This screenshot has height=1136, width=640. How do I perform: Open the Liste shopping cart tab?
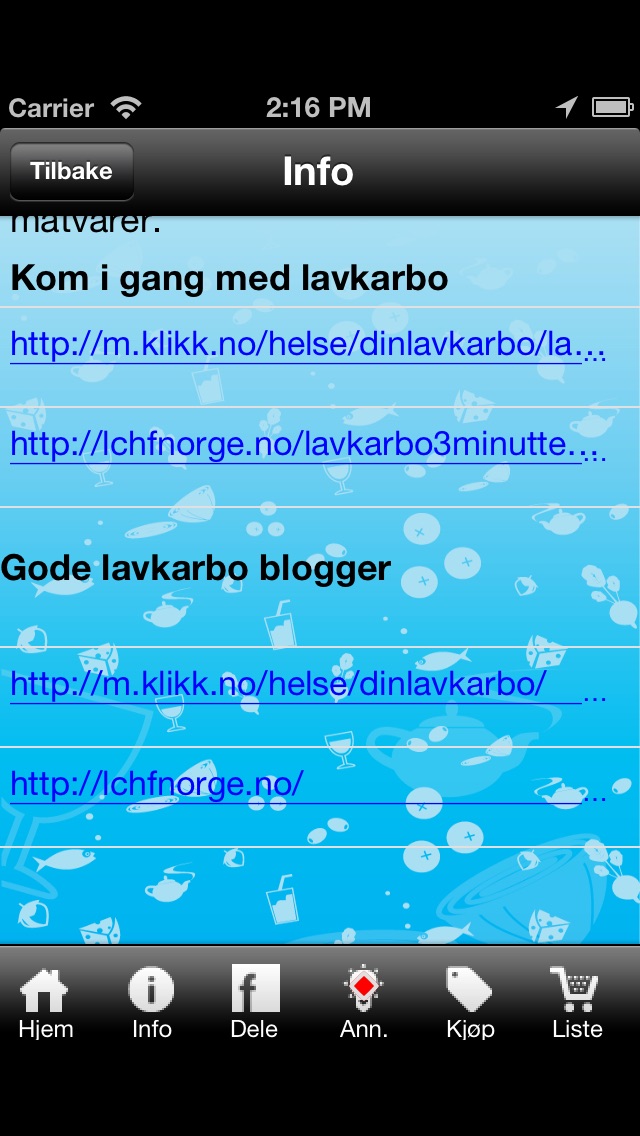pyautogui.click(x=577, y=1003)
